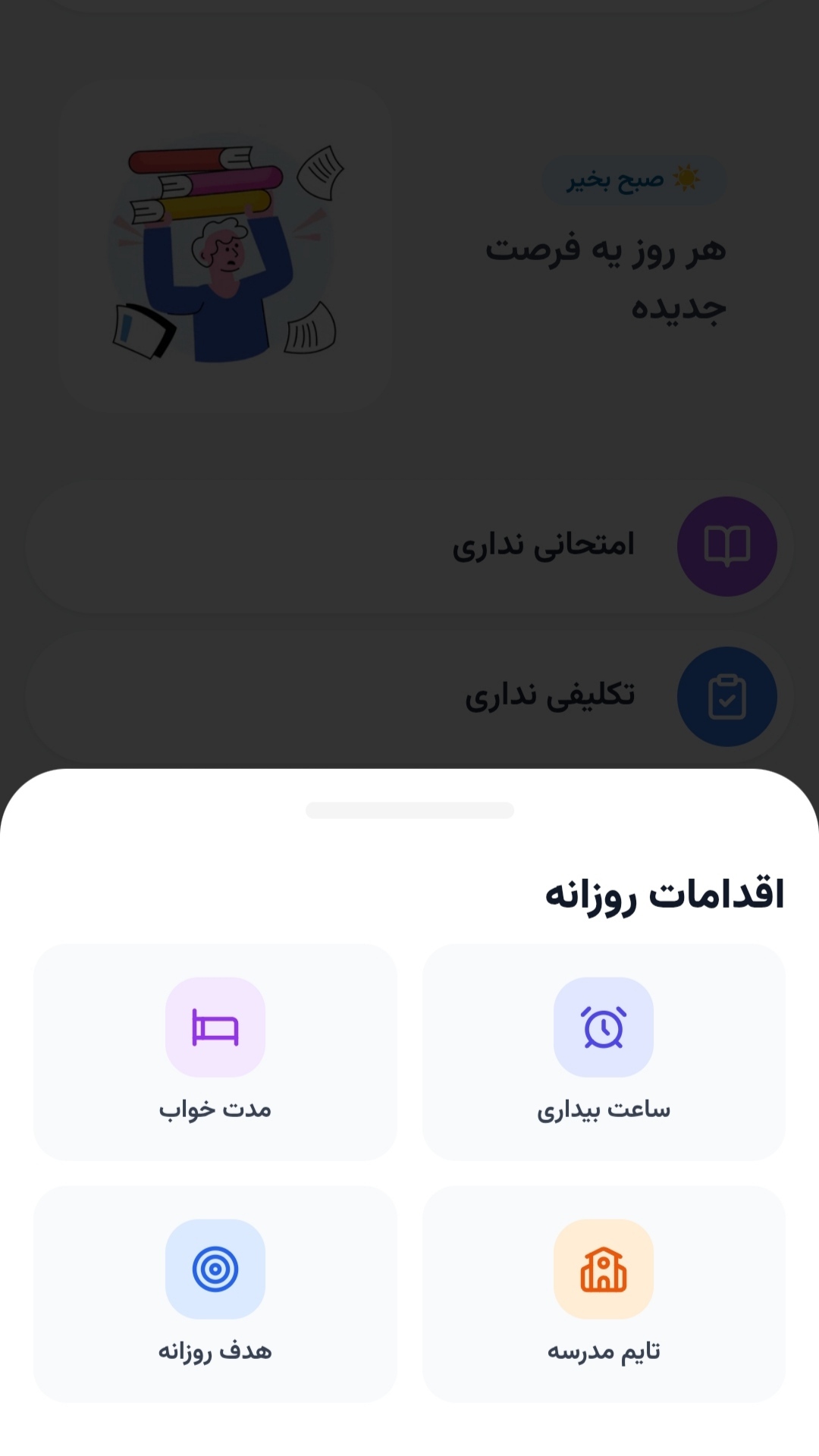Tap the motivational text هر روز یه فرصت جدیده

607,277
